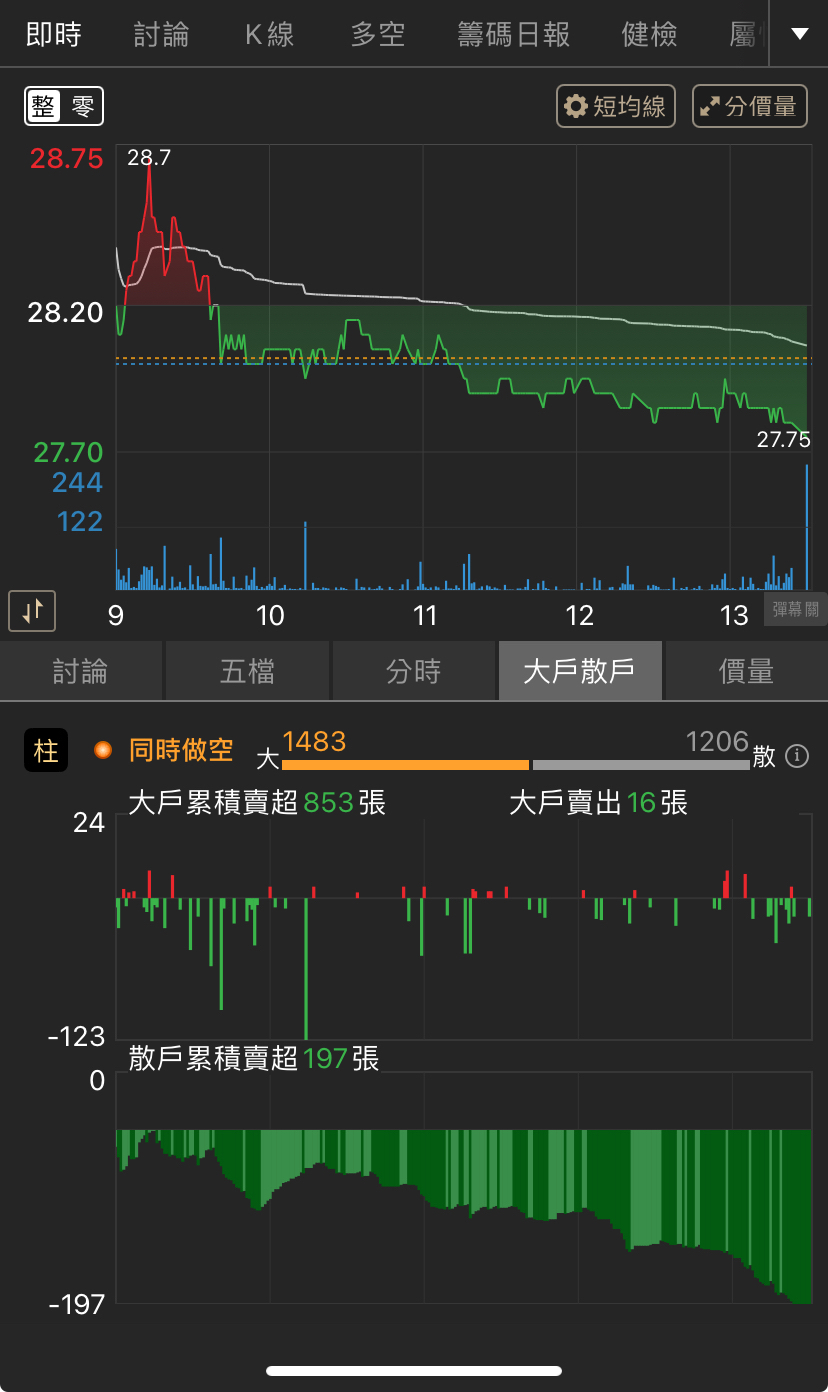This screenshot has width=828, height=1392.
Task: Switch to the 討論 sub-tab below chart
Action: point(81,671)
